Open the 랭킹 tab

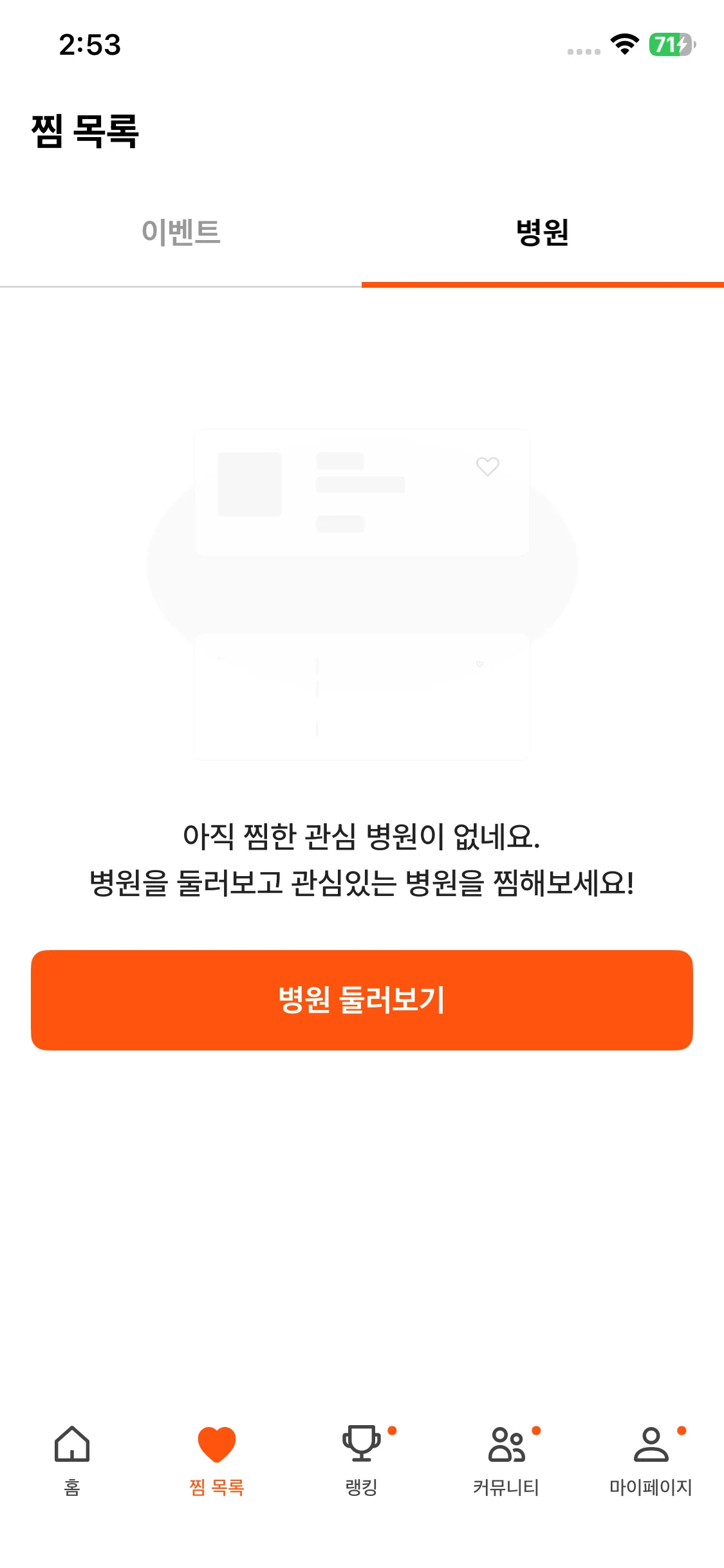[x=362, y=1460]
